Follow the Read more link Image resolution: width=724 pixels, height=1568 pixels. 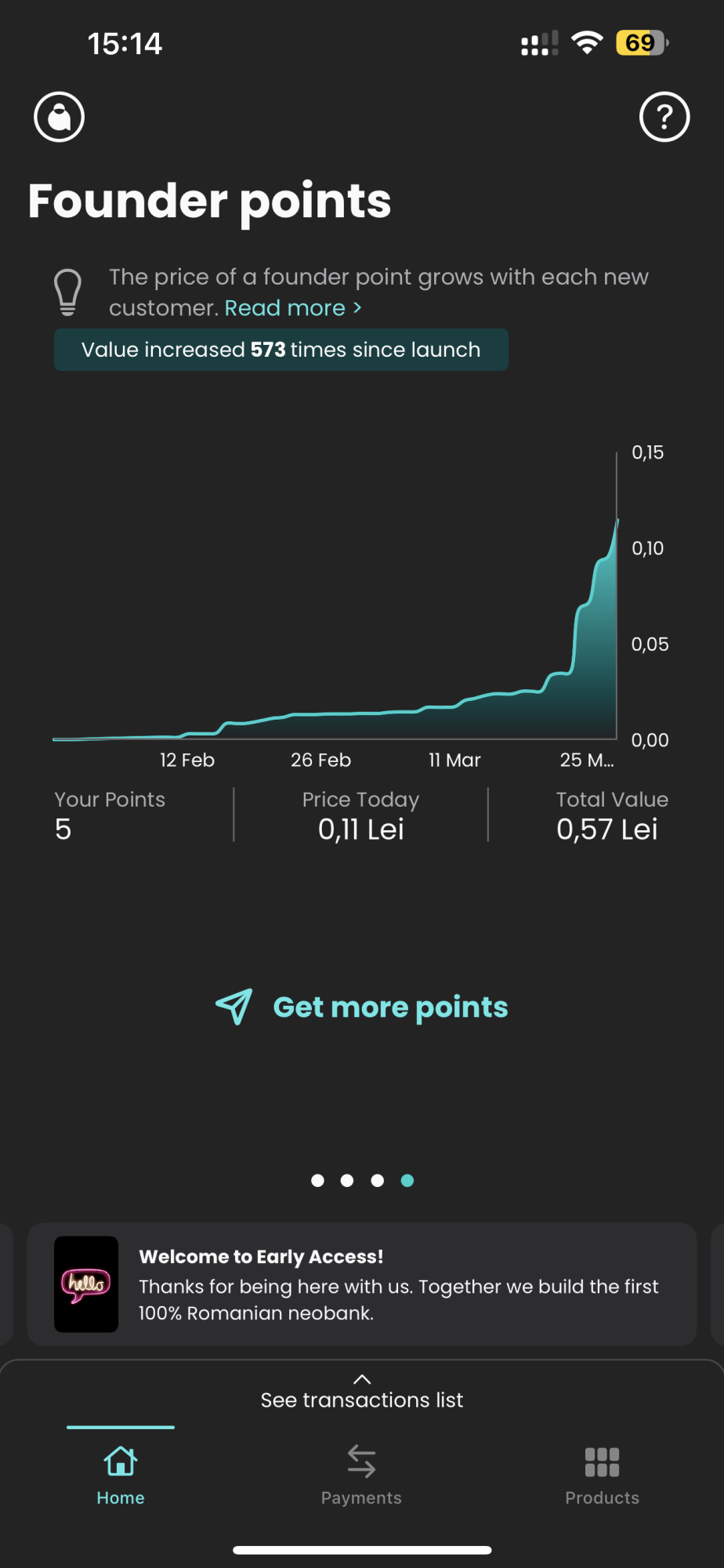(293, 308)
